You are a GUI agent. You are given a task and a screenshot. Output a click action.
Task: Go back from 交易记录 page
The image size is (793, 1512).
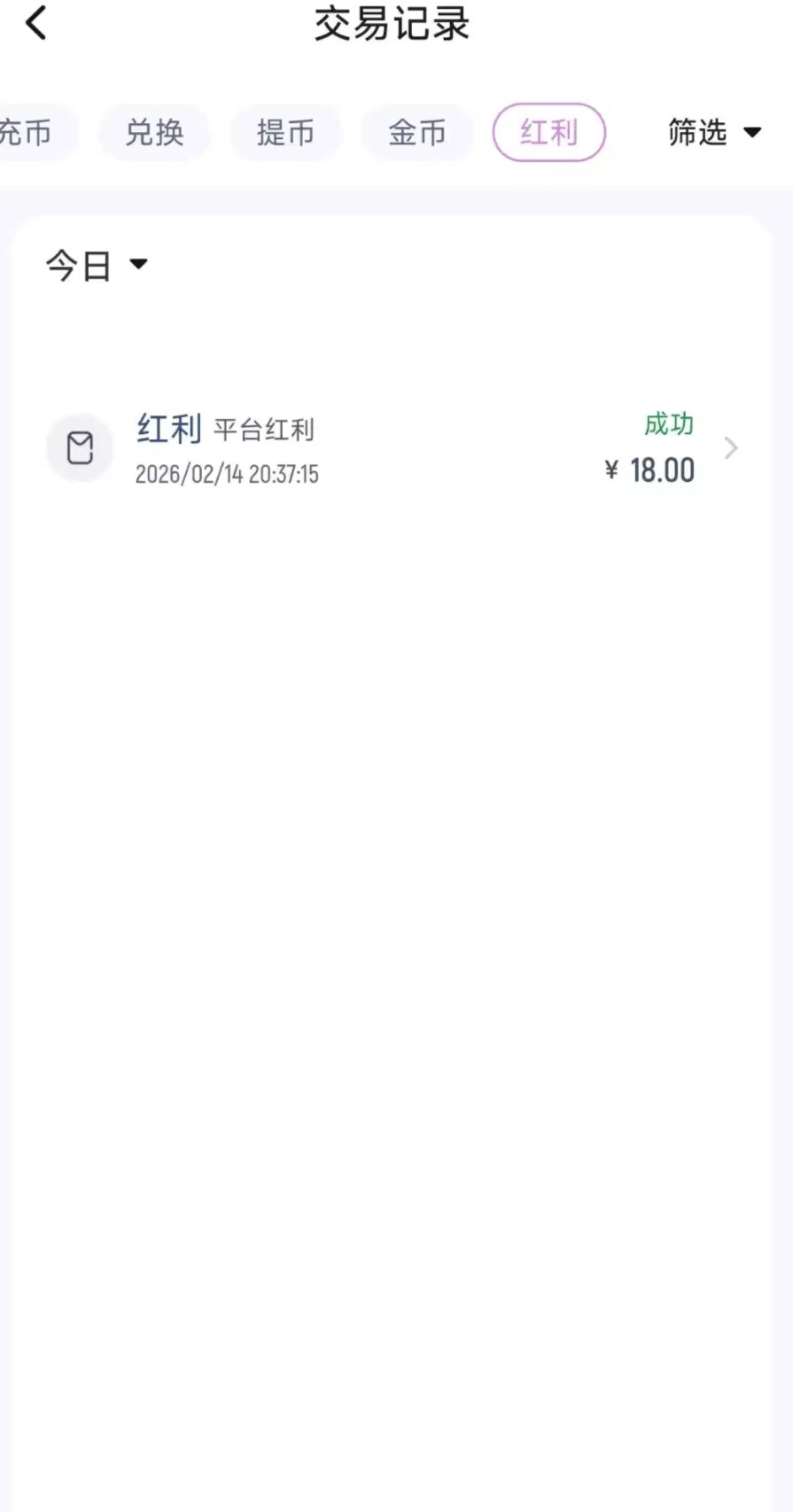pos(36,24)
